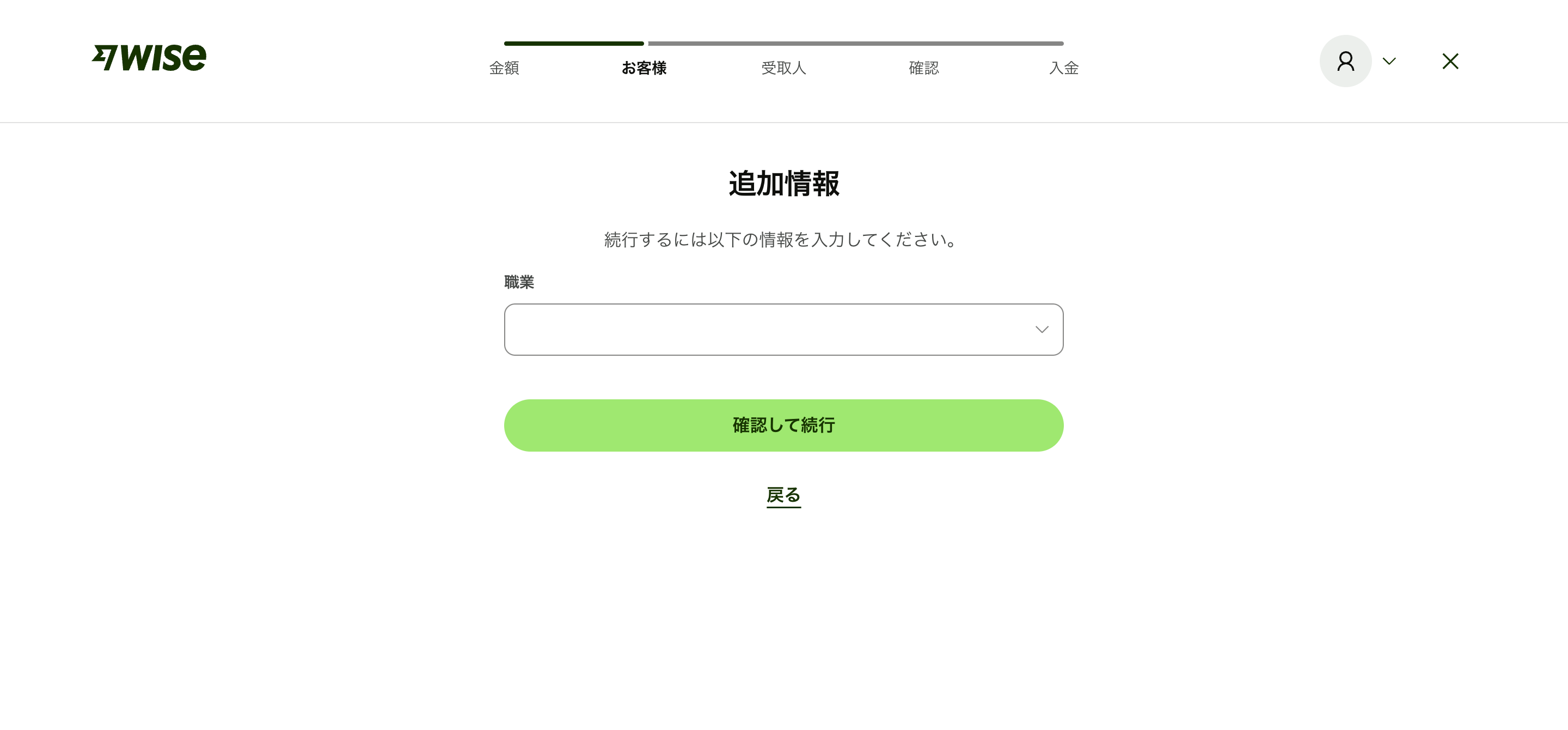Close the transfer flow

1450,61
